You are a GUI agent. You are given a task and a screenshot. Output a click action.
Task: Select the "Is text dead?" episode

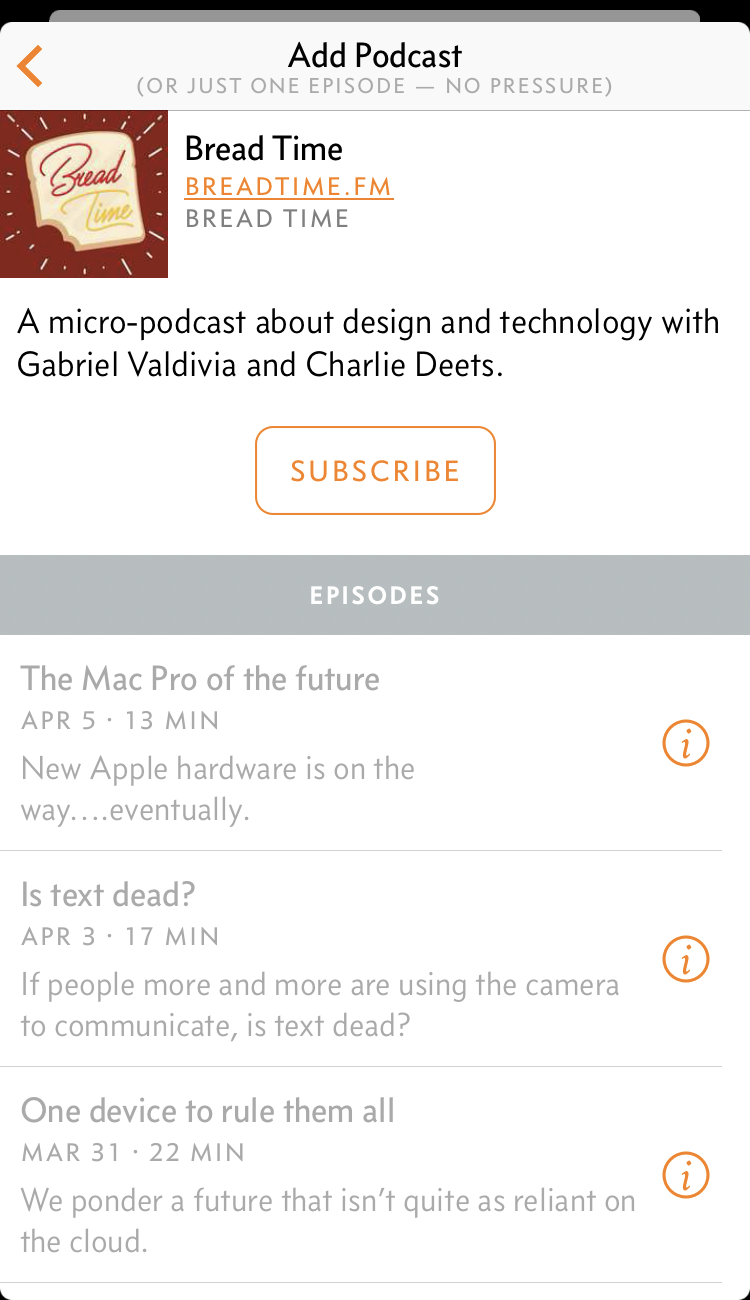[x=108, y=895]
